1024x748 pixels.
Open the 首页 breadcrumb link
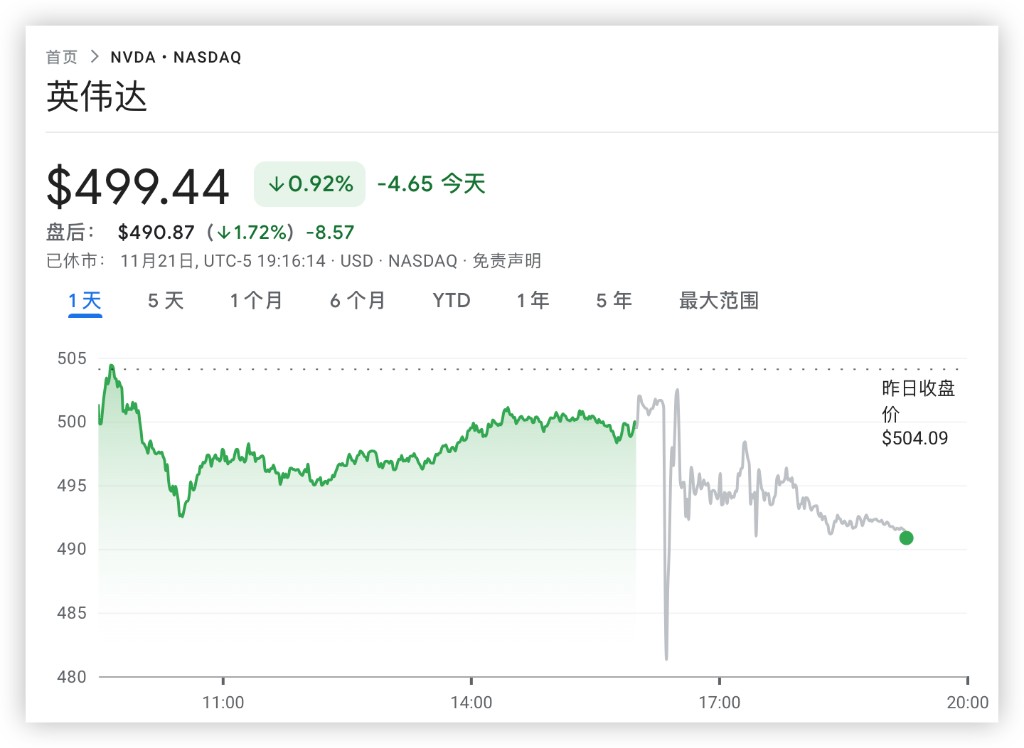[61, 57]
